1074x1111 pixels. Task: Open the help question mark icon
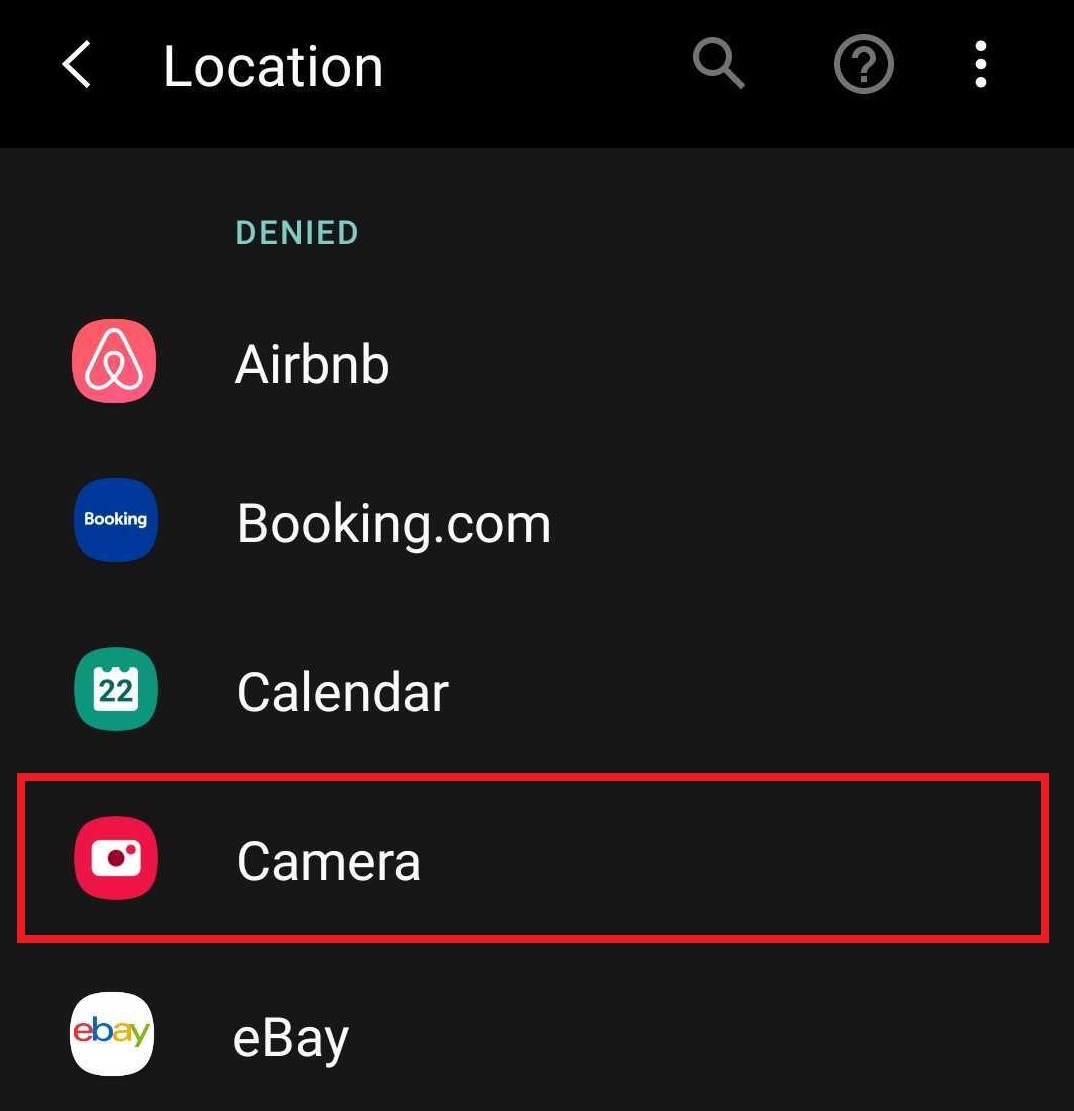click(863, 66)
